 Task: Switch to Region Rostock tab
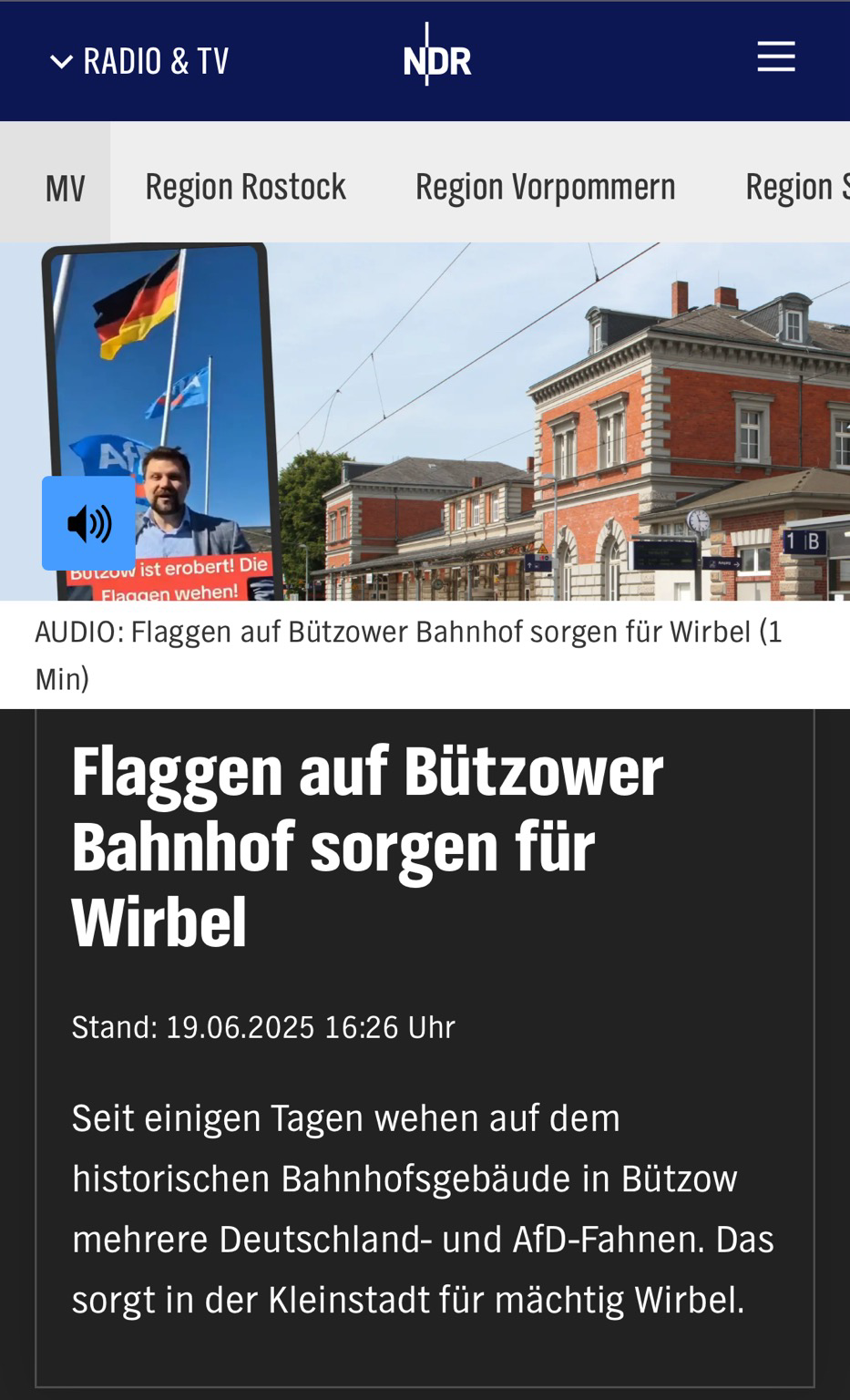[x=246, y=187]
